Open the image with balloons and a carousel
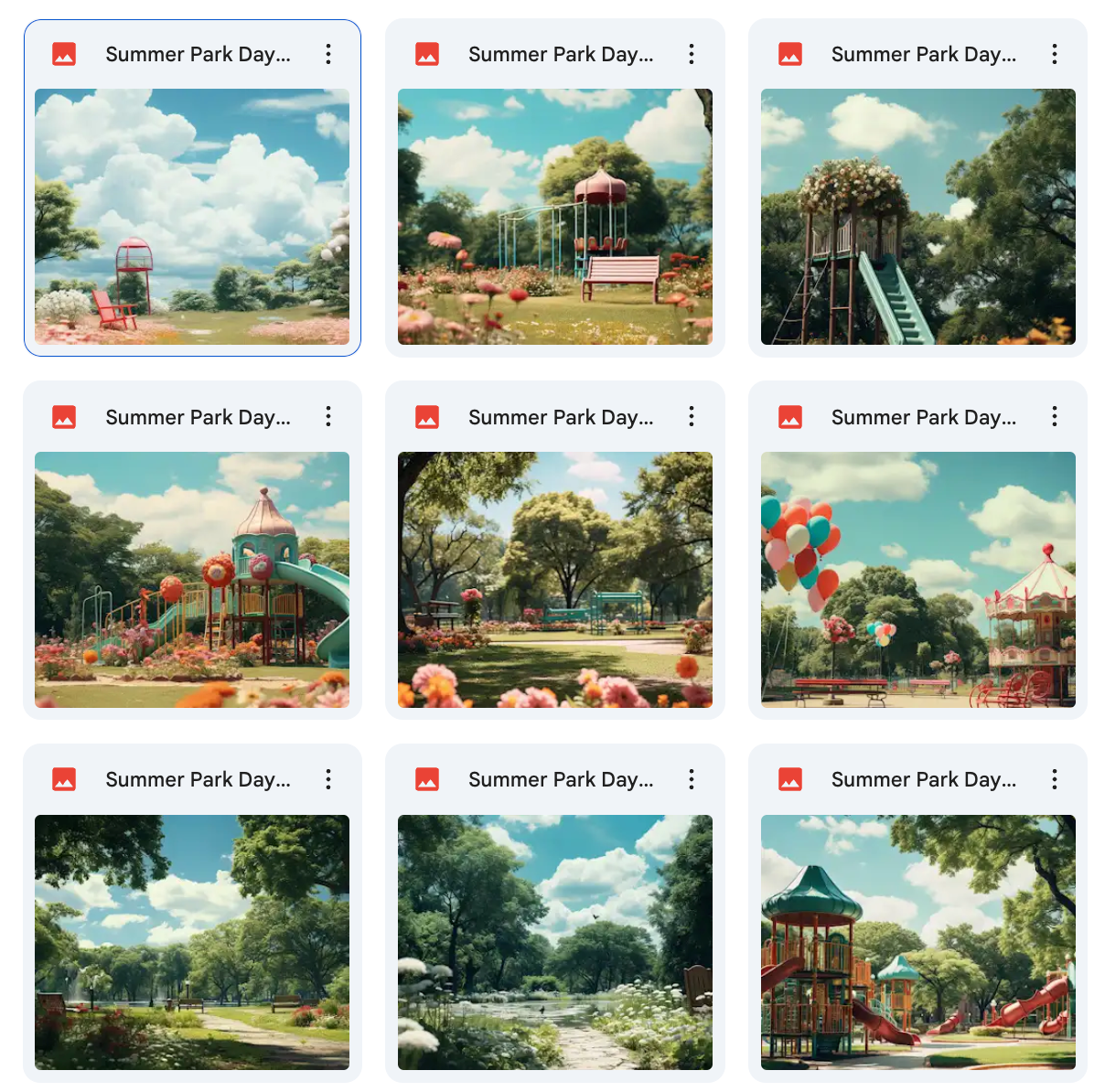The width and height of the screenshot is (1105, 1092). click(917, 579)
